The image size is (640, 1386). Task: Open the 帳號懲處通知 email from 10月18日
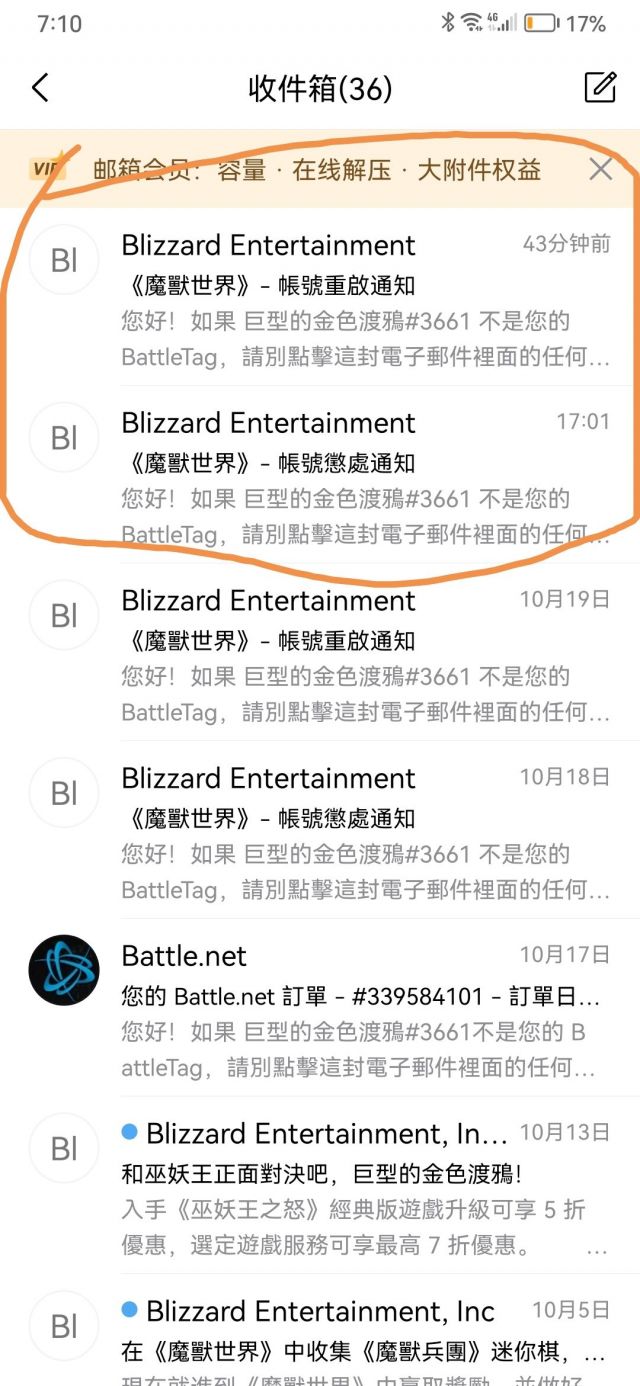(x=365, y=833)
